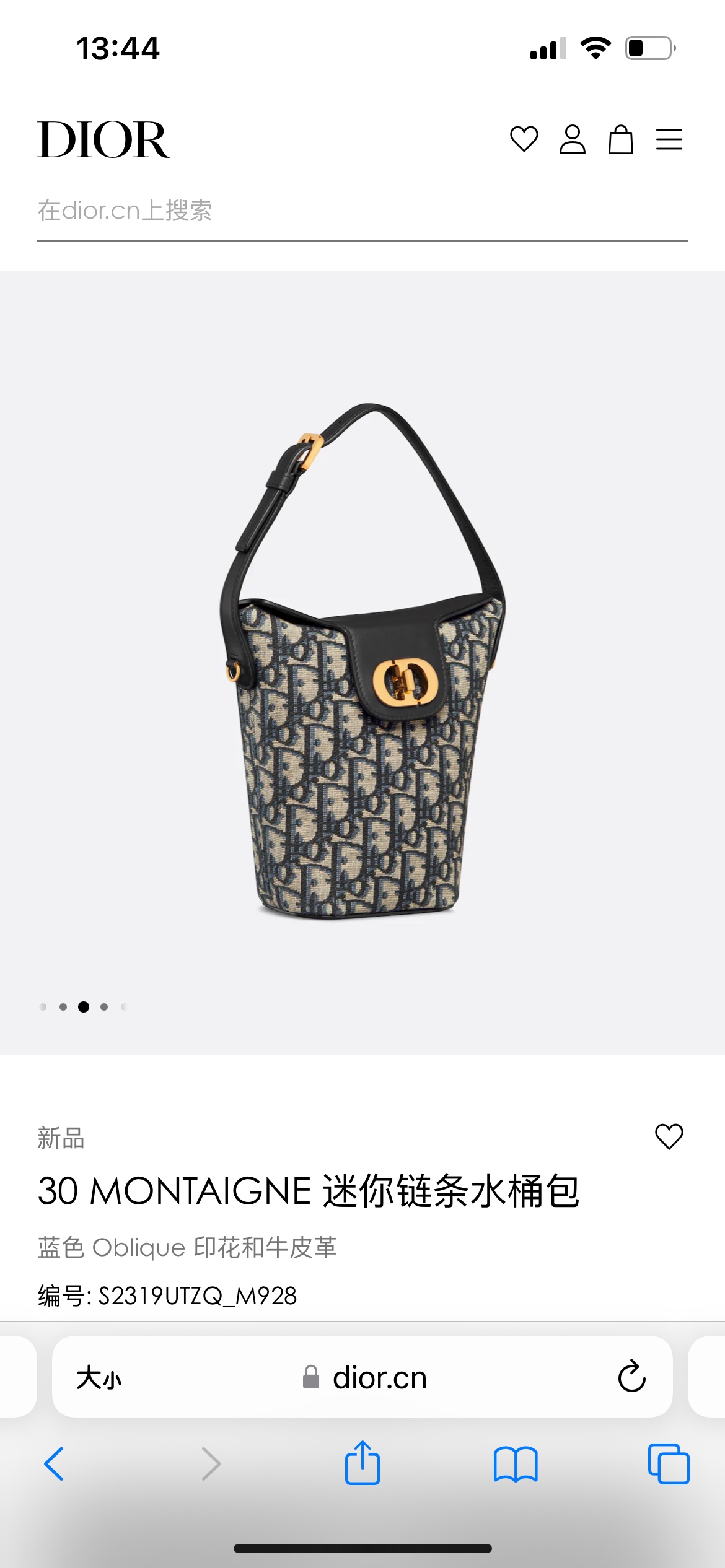This screenshot has width=725, height=1568.
Task: Share this page from Safari toolbar
Action: point(362,1463)
